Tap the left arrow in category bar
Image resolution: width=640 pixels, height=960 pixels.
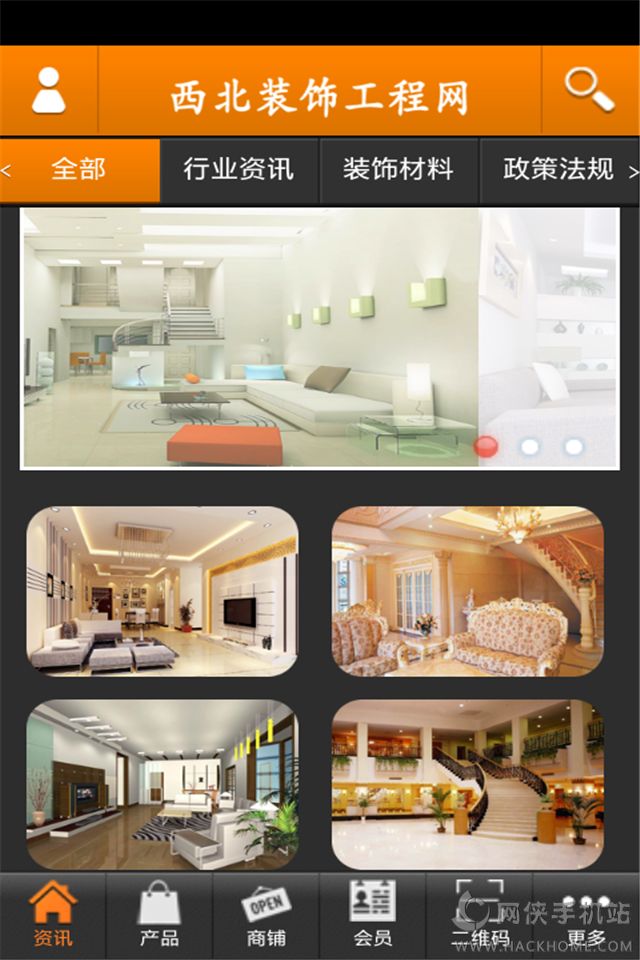pos(6,171)
